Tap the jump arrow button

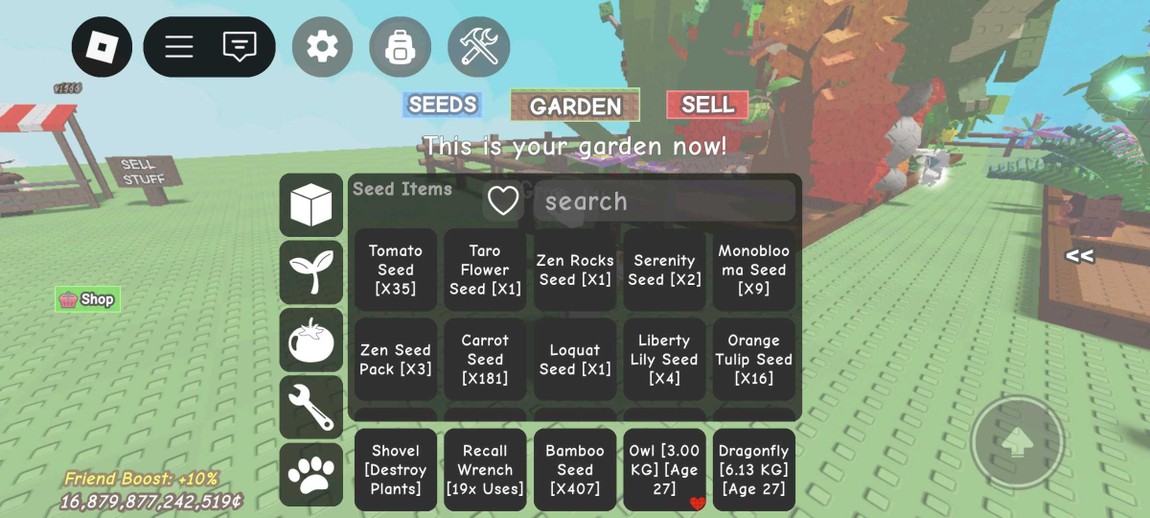tap(1017, 442)
